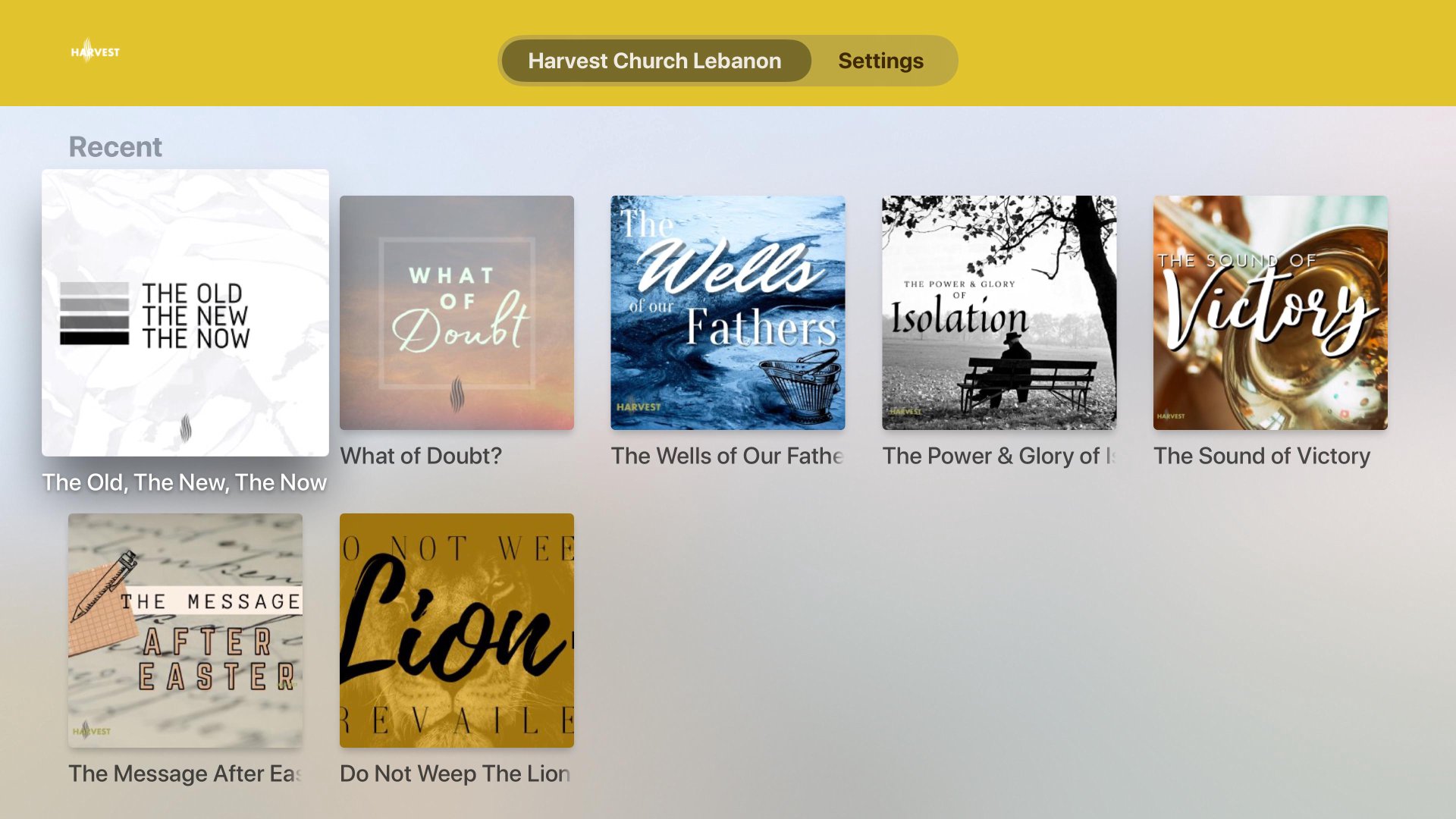Open Do Not Weep The Lion series

coord(457,630)
